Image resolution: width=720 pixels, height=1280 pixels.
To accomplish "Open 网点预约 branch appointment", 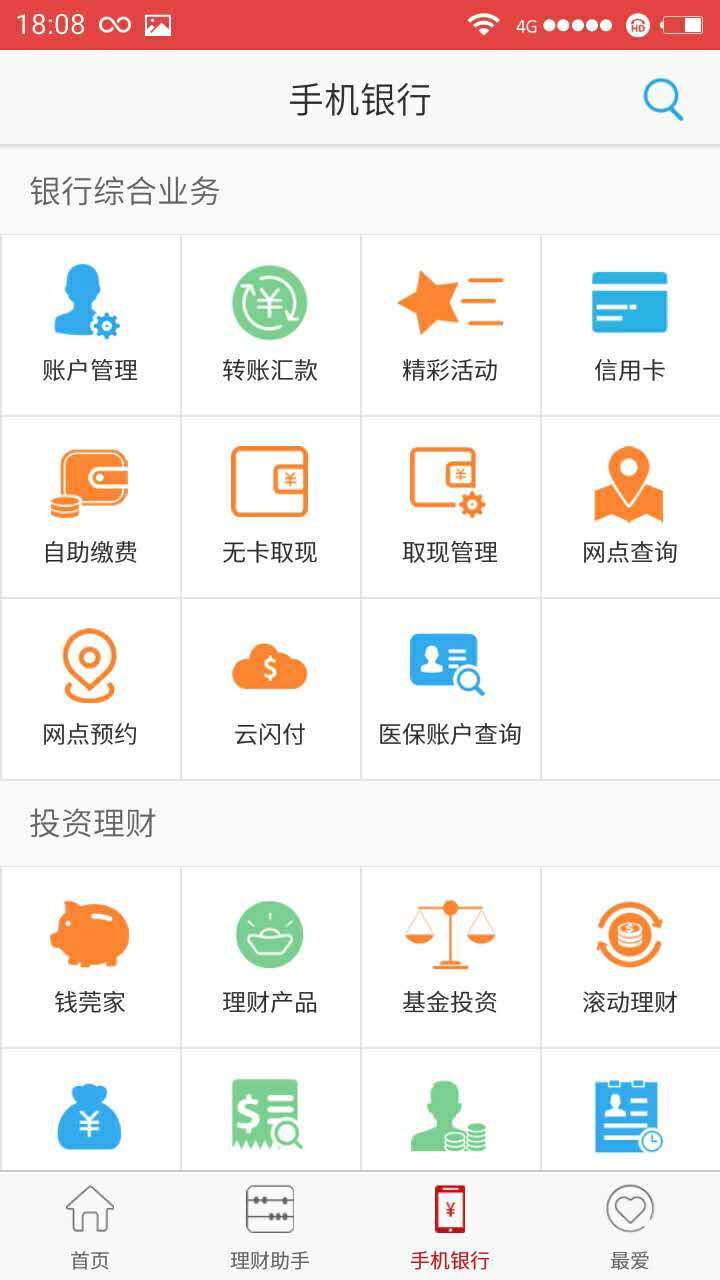I will 90,689.
